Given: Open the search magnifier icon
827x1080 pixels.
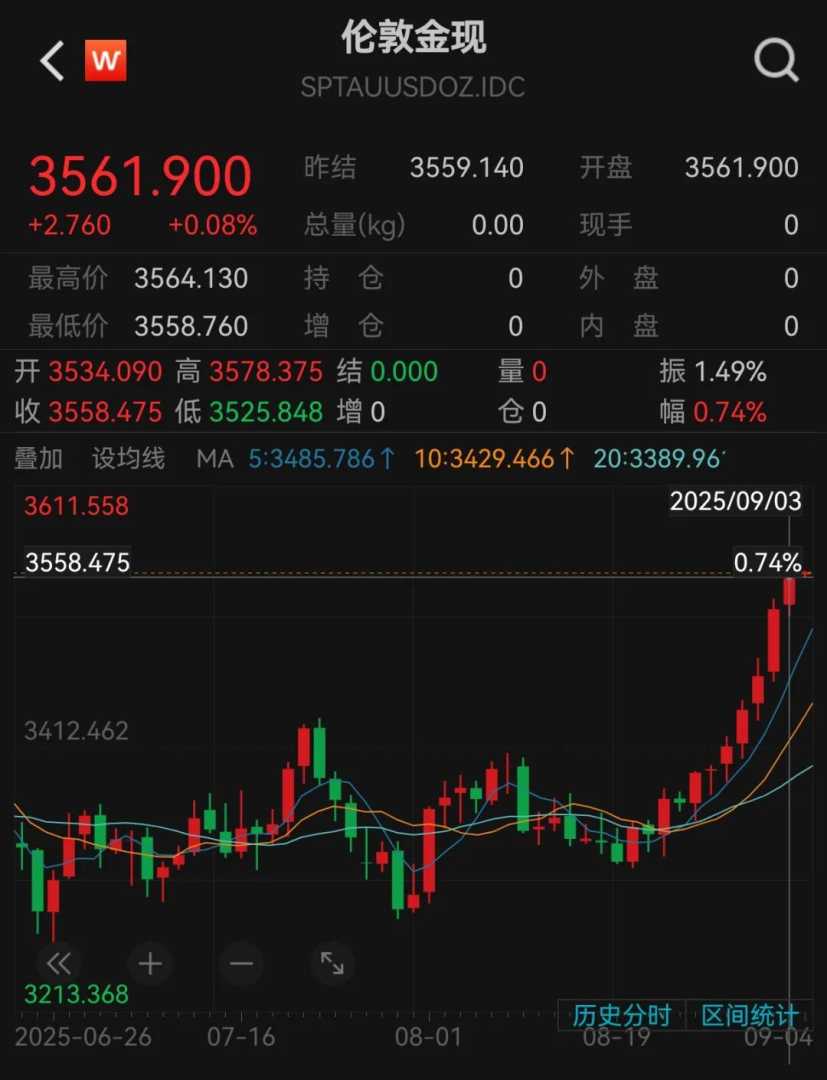Looking at the screenshot, I should [775, 62].
